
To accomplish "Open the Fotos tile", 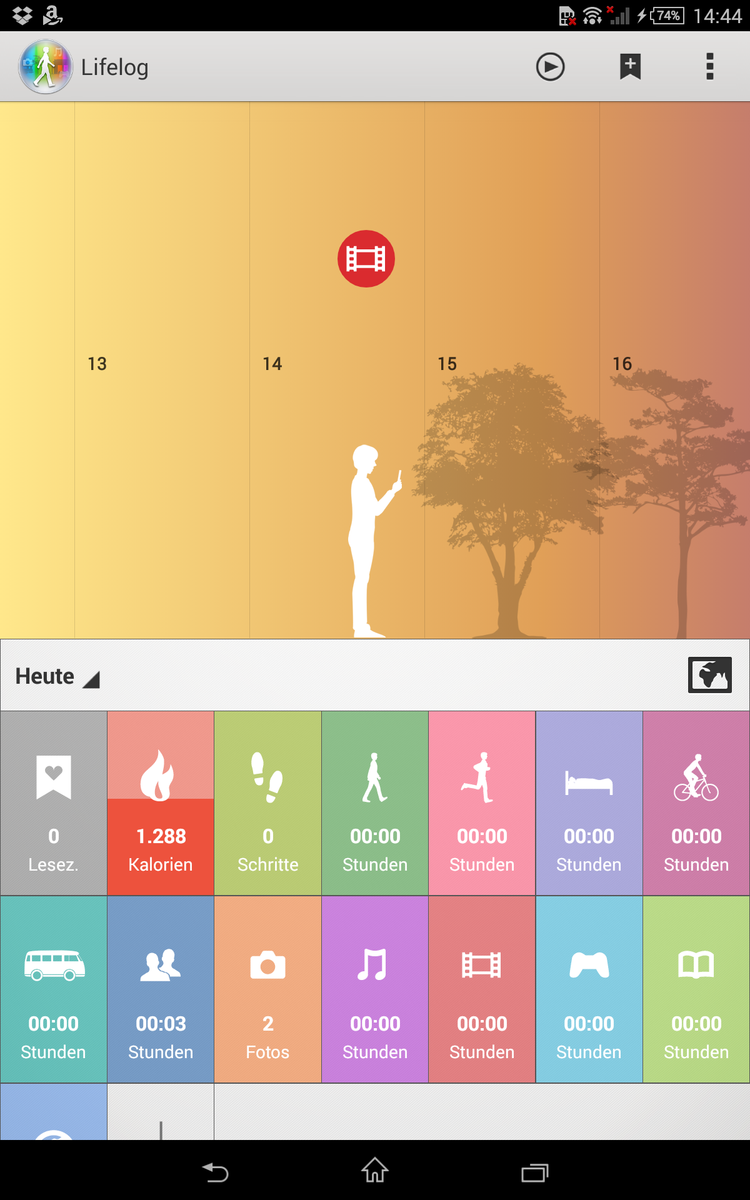I will 268,990.
